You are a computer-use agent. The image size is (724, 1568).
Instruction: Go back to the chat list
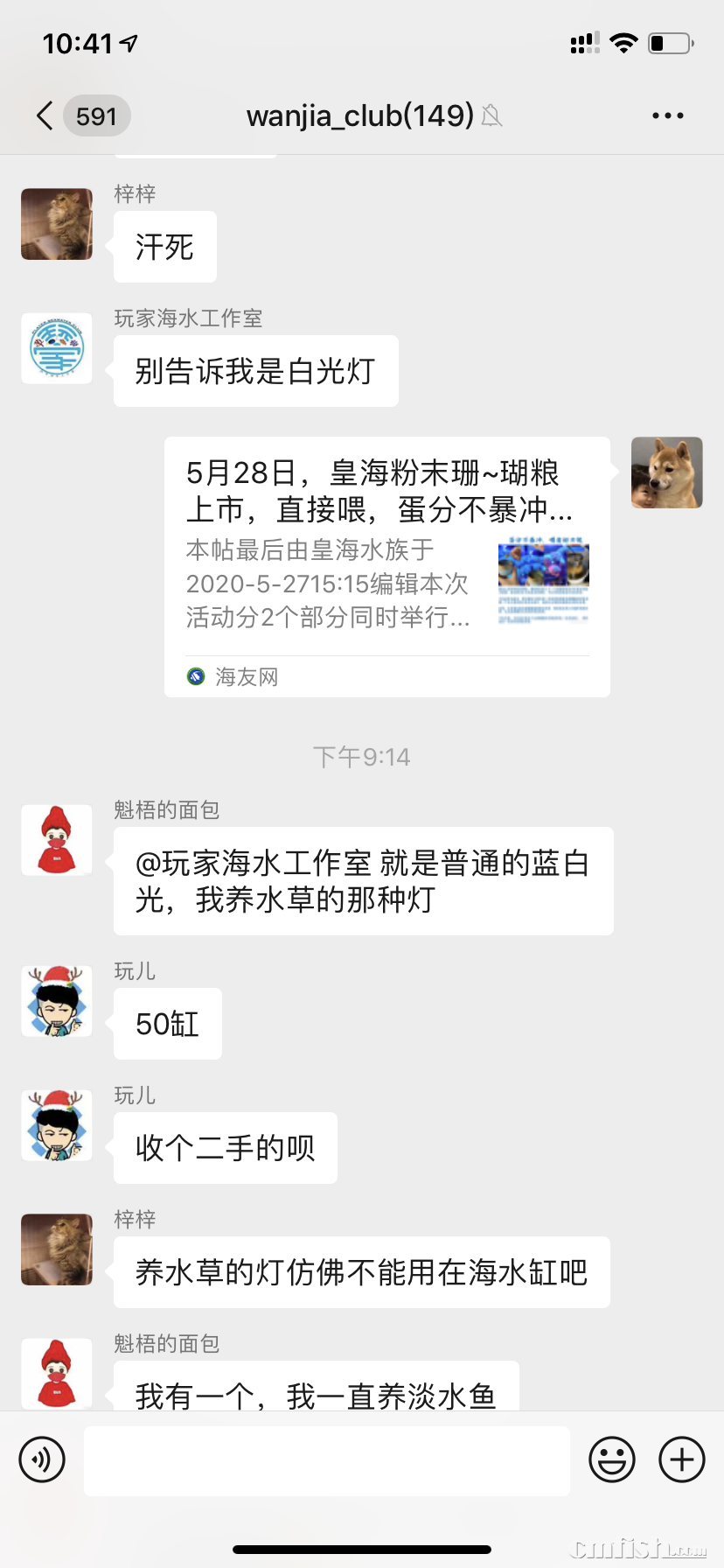pos(45,115)
